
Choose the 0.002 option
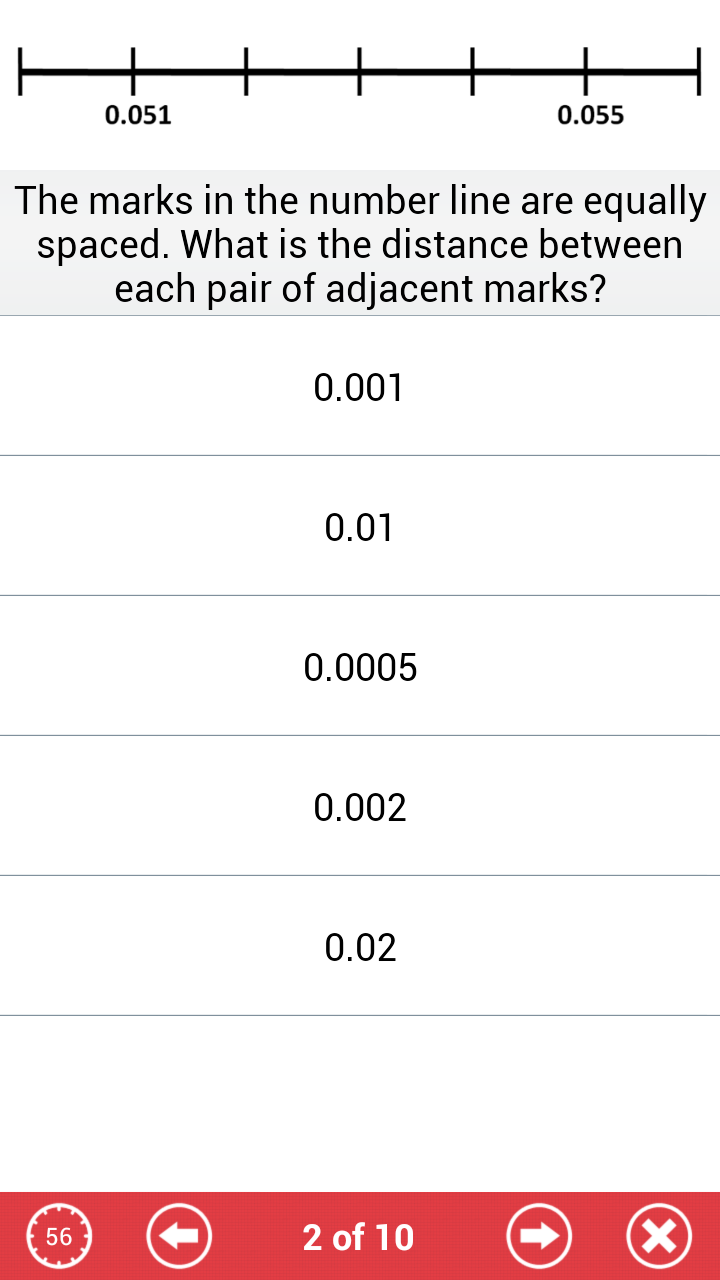[x=358, y=806]
